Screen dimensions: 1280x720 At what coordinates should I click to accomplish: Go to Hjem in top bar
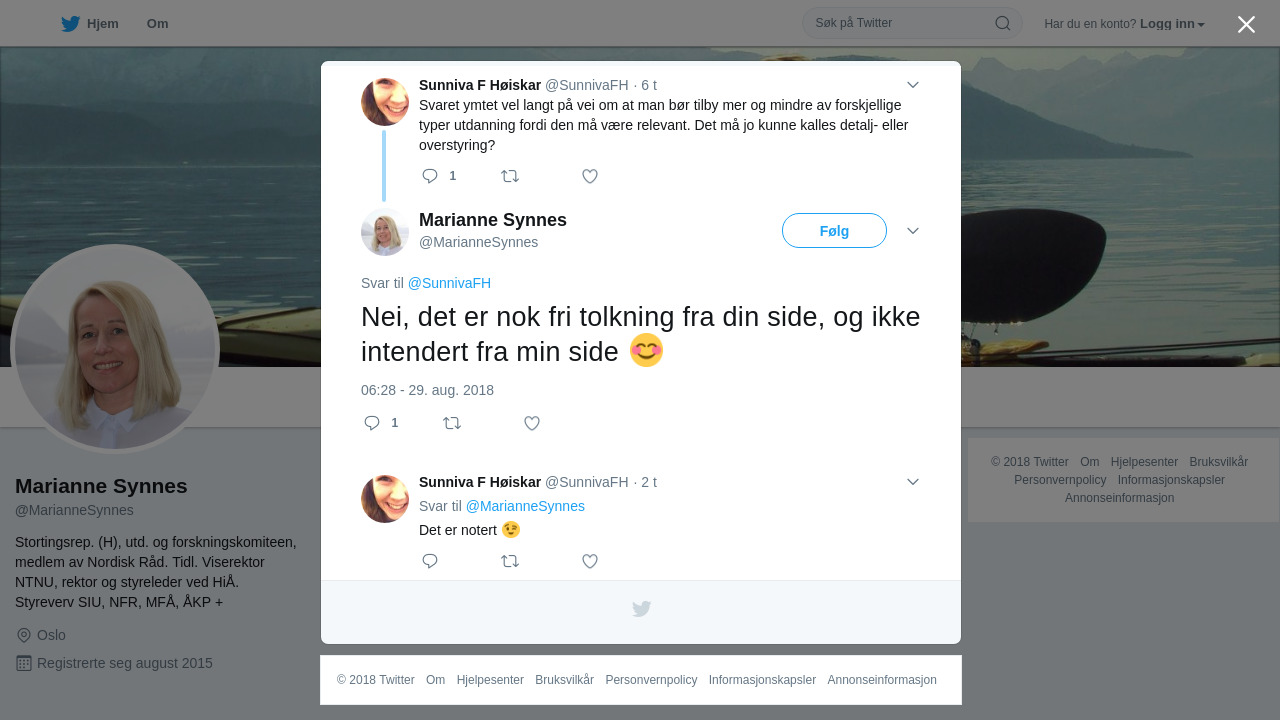coord(90,24)
